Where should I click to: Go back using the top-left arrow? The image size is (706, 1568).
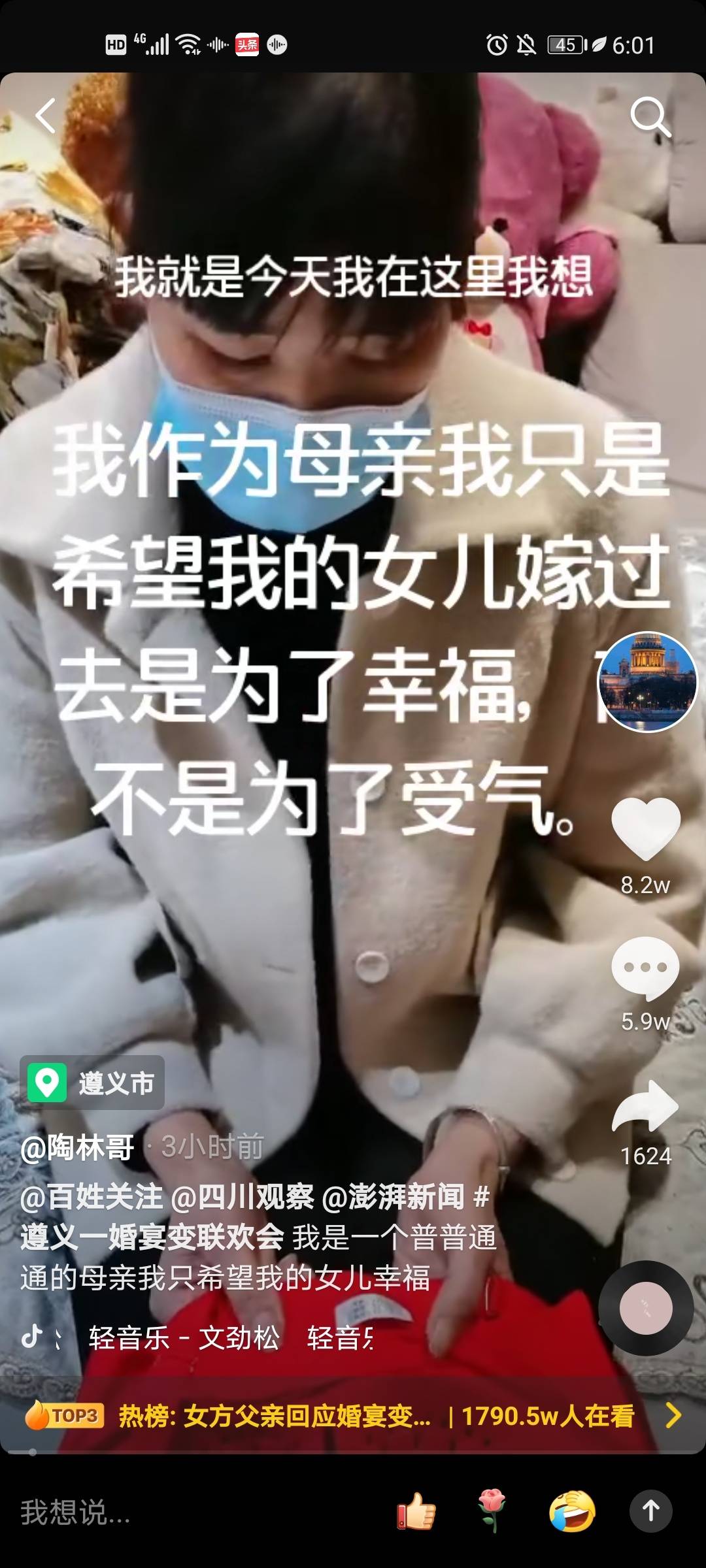[x=46, y=116]
